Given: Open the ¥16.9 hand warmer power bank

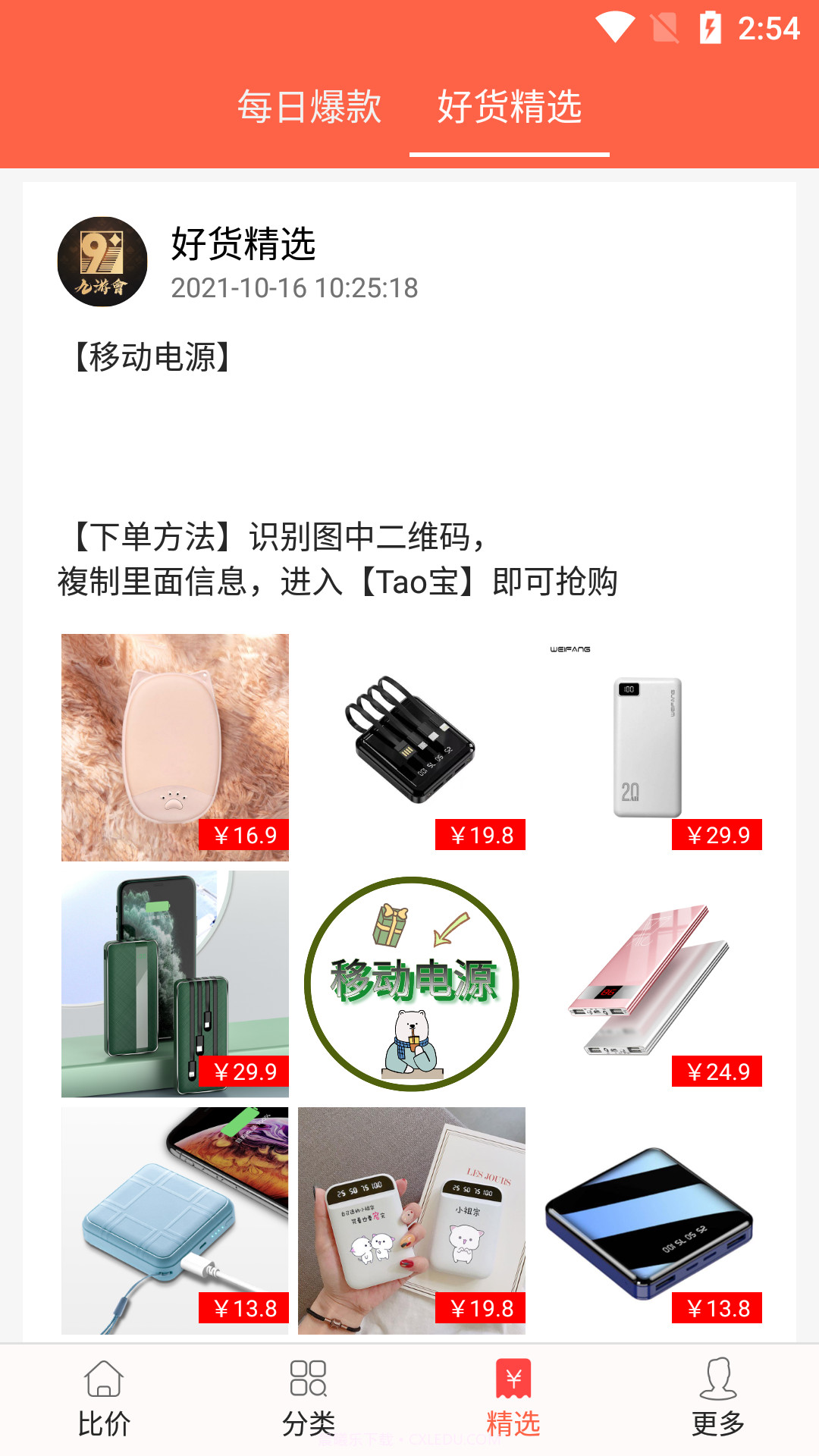Looking at the screenshot, I should click(174, 747).
